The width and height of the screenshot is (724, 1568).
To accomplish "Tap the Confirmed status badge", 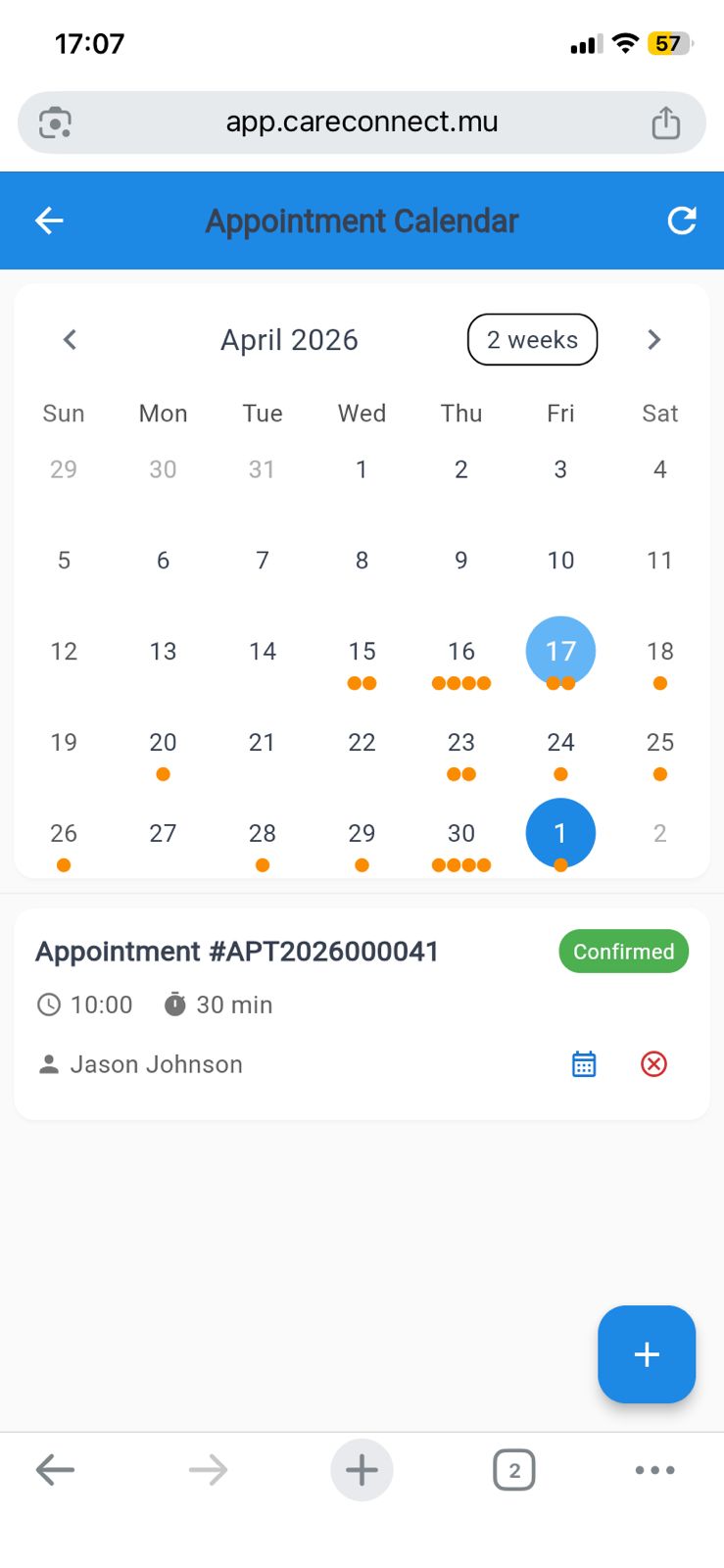I will (x=623, y=951).
